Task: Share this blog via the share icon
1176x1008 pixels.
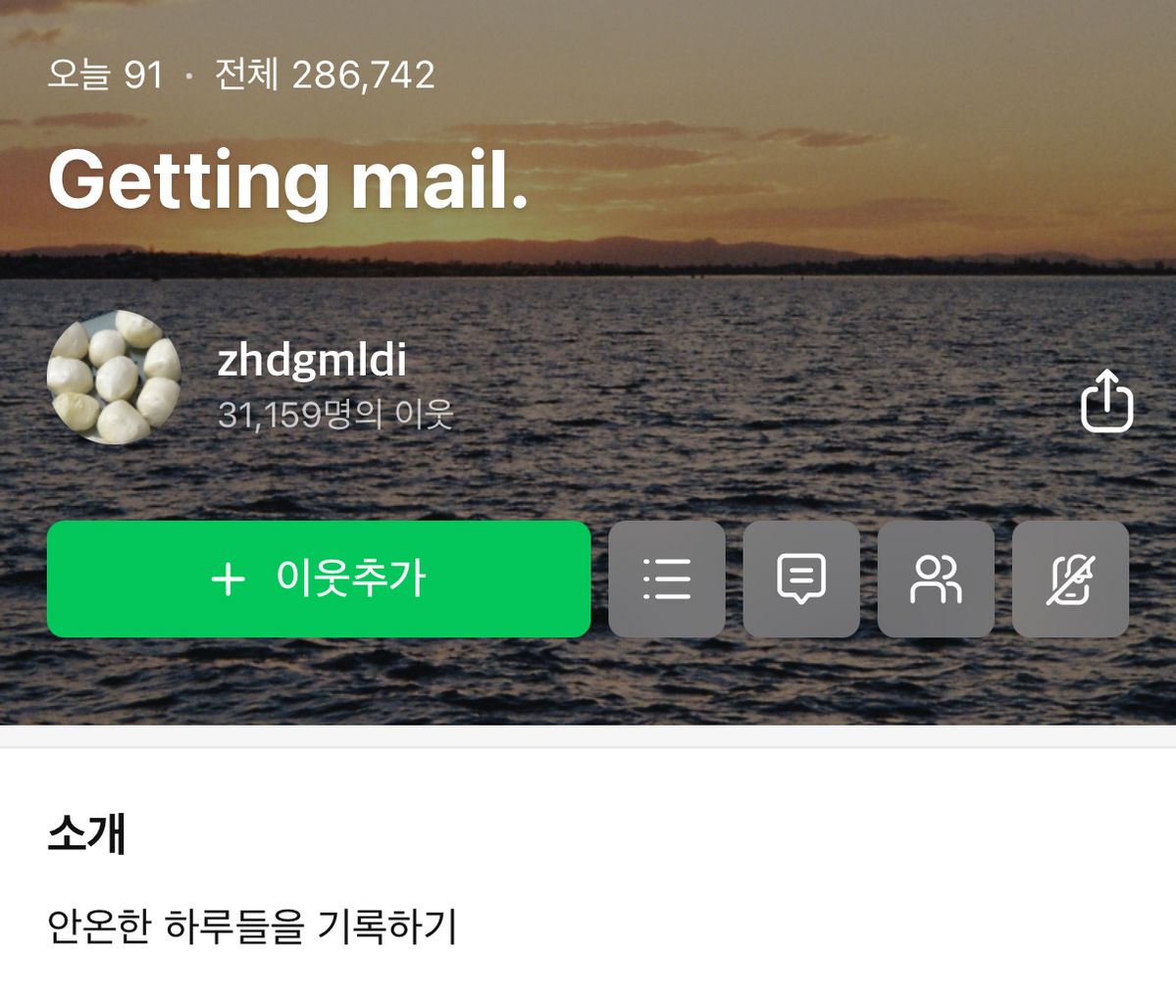Action: point(1106,400)
